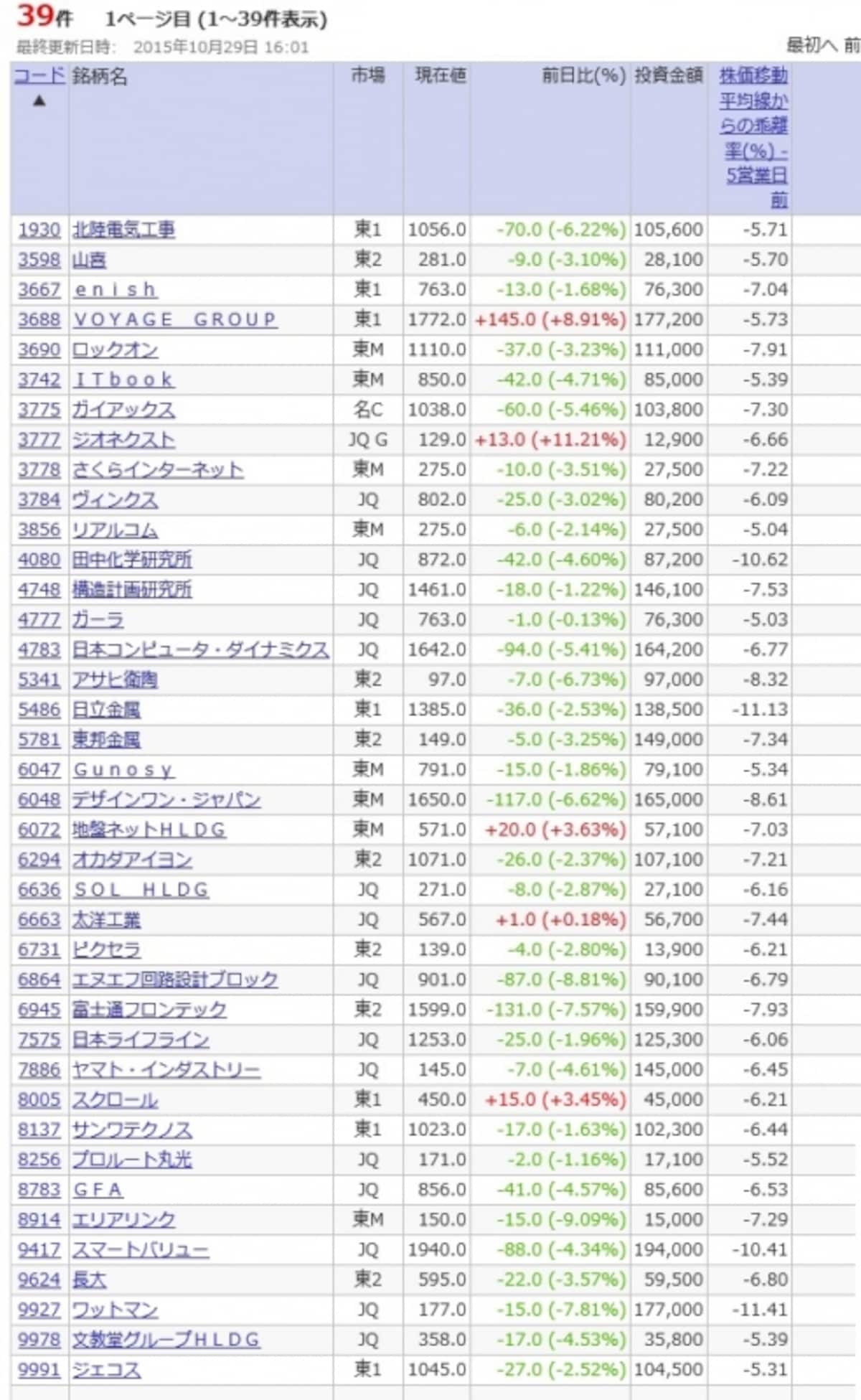Open SOL HLDG stock link
The width and height of the screenshot is (861, 1400).
(141, 890)
